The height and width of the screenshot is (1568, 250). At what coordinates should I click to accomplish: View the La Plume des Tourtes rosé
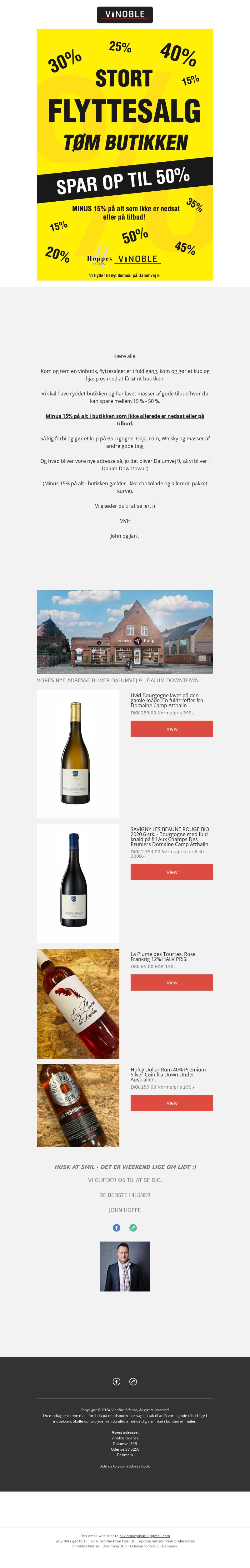pyautogui.click(x=171, y=982)
